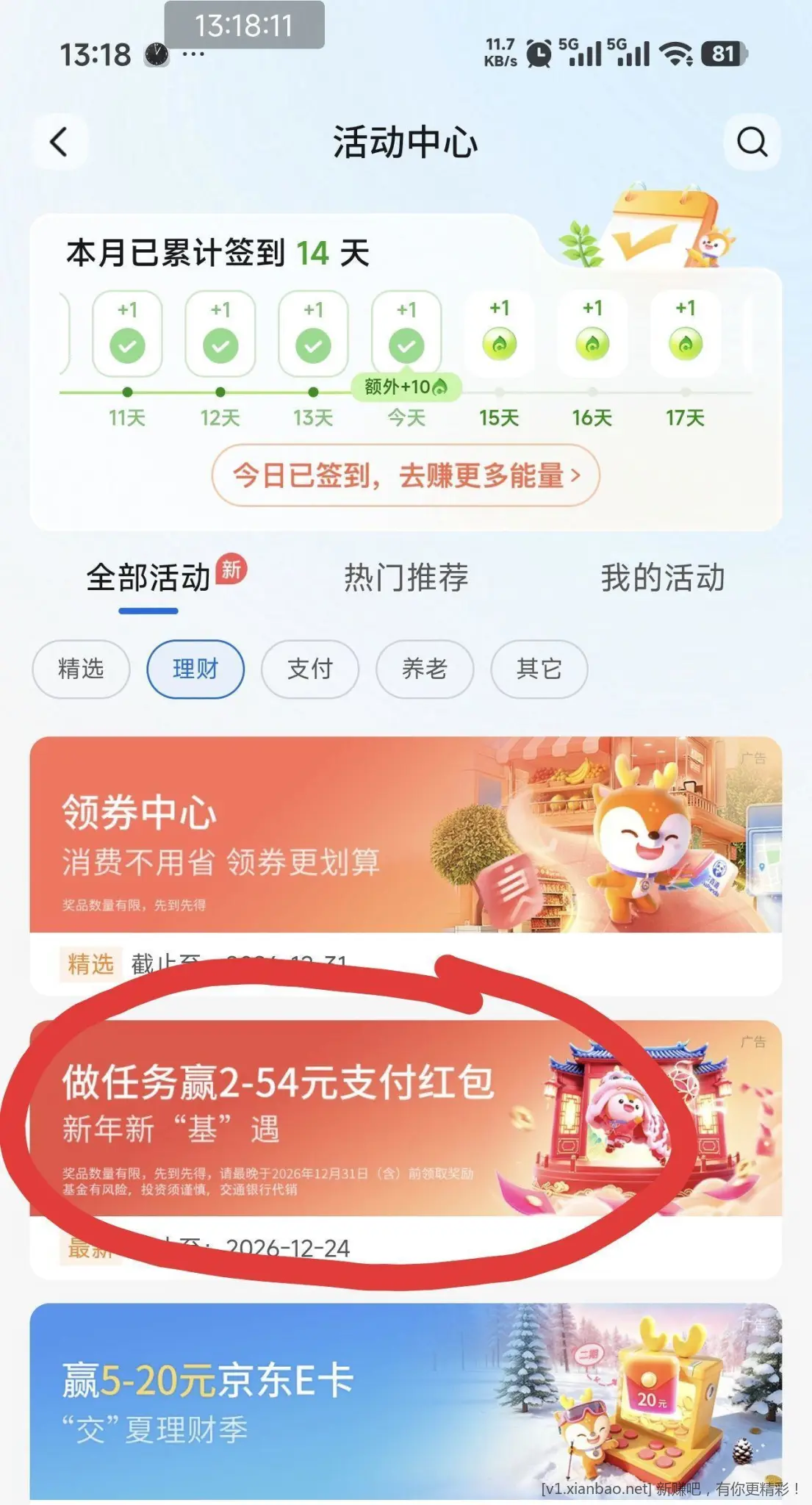This screenshot has height=1505, width=812.
Task: Open 做任务赢2-54元支付红包 activity card
Action: [x=406, y=1117]
